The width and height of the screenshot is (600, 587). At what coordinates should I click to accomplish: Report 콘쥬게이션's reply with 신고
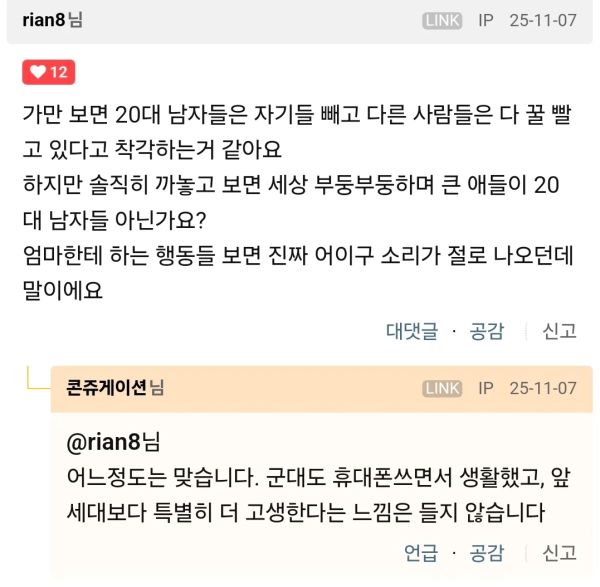coord(559,552)
